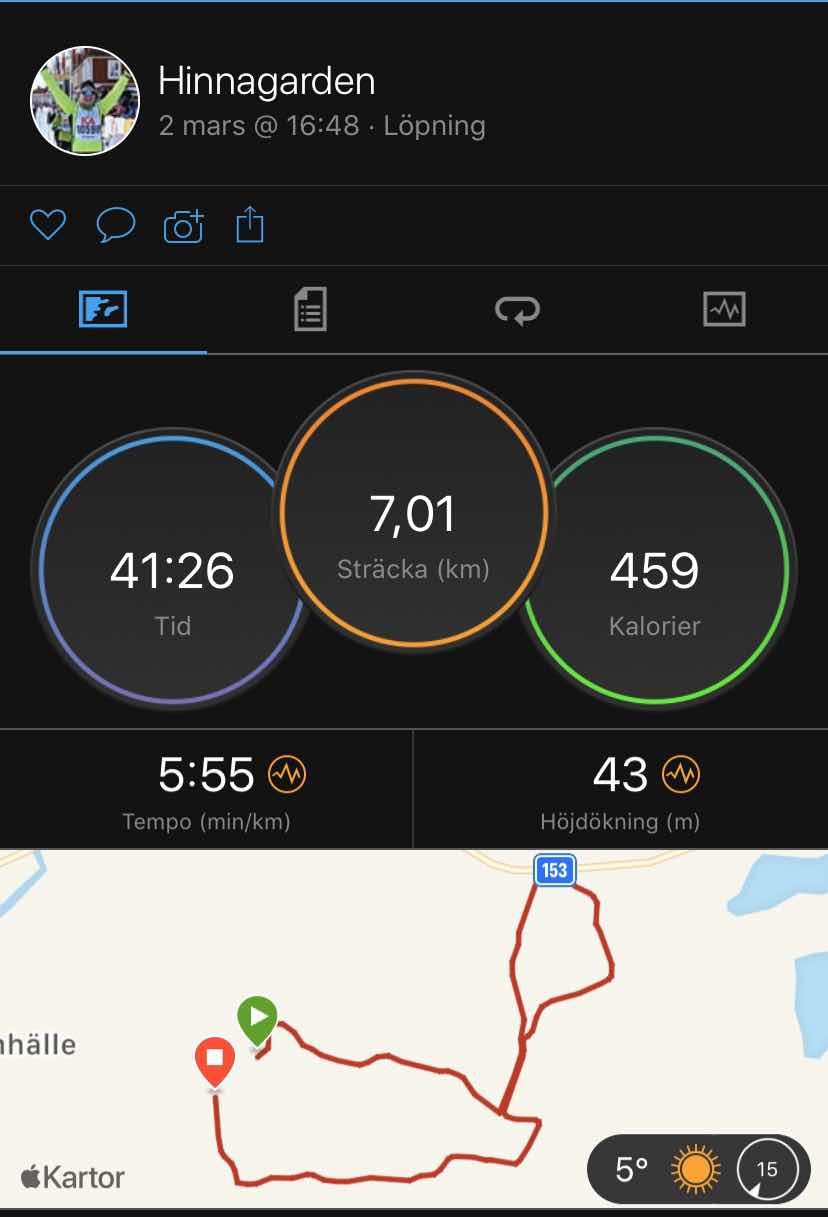Switch to the laps tab
Viewport: 828px width, 1217px height.
tap(517, 310)
